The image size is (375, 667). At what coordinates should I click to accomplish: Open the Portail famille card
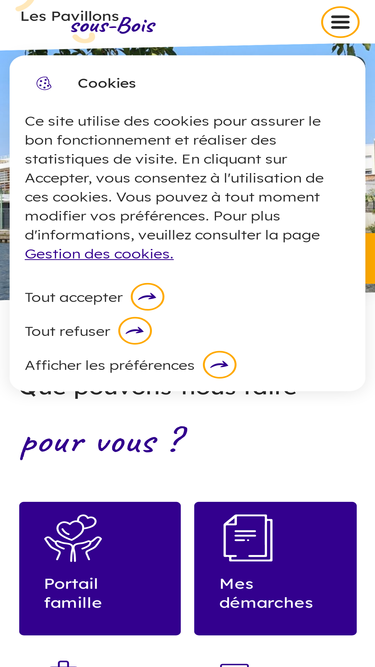100,568
